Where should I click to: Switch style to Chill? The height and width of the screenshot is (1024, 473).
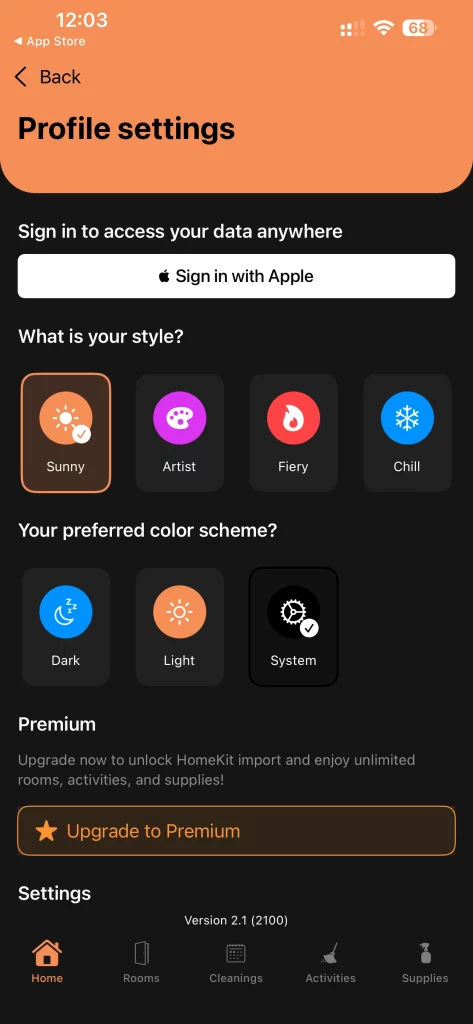[x=407, y=433]
